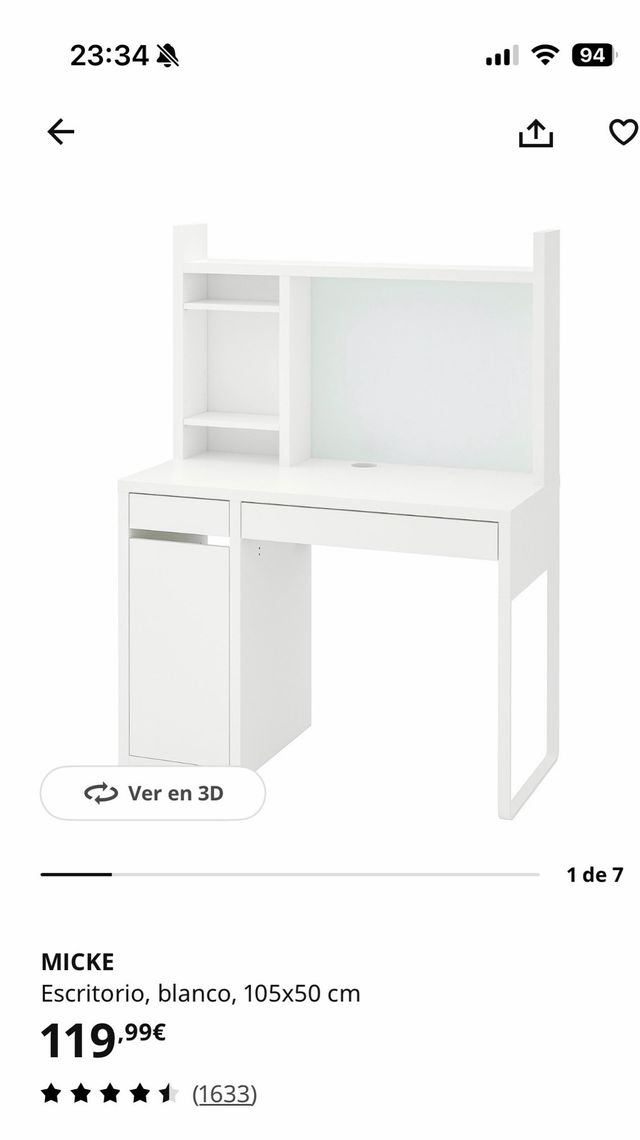The width and height of the screenshot is (640, 1140).
Task: Tap the Ver en 3D button
Action: pyautogui.click(x=153, y=793)
